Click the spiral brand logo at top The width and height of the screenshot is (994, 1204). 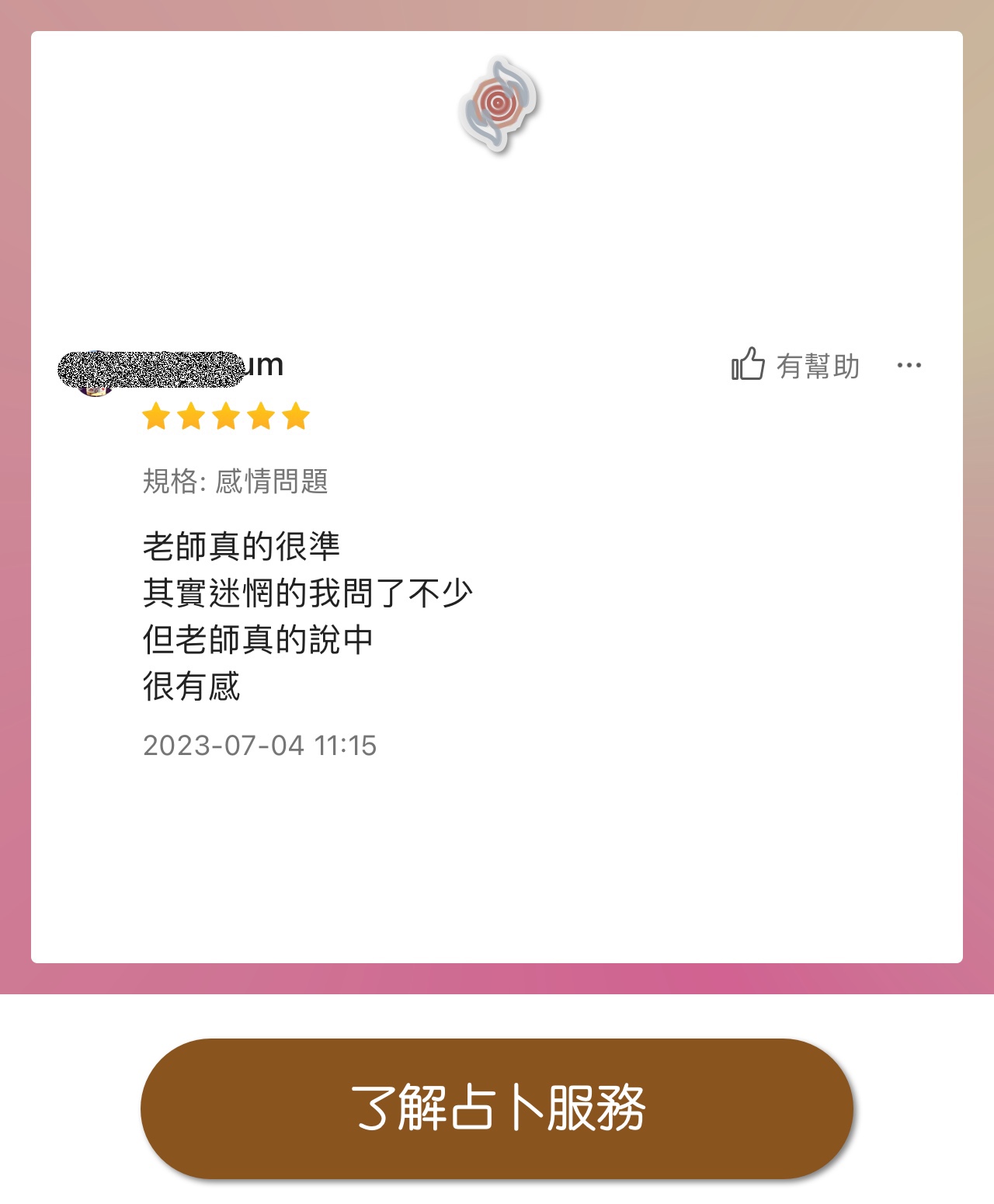click(x=497, y=102)
